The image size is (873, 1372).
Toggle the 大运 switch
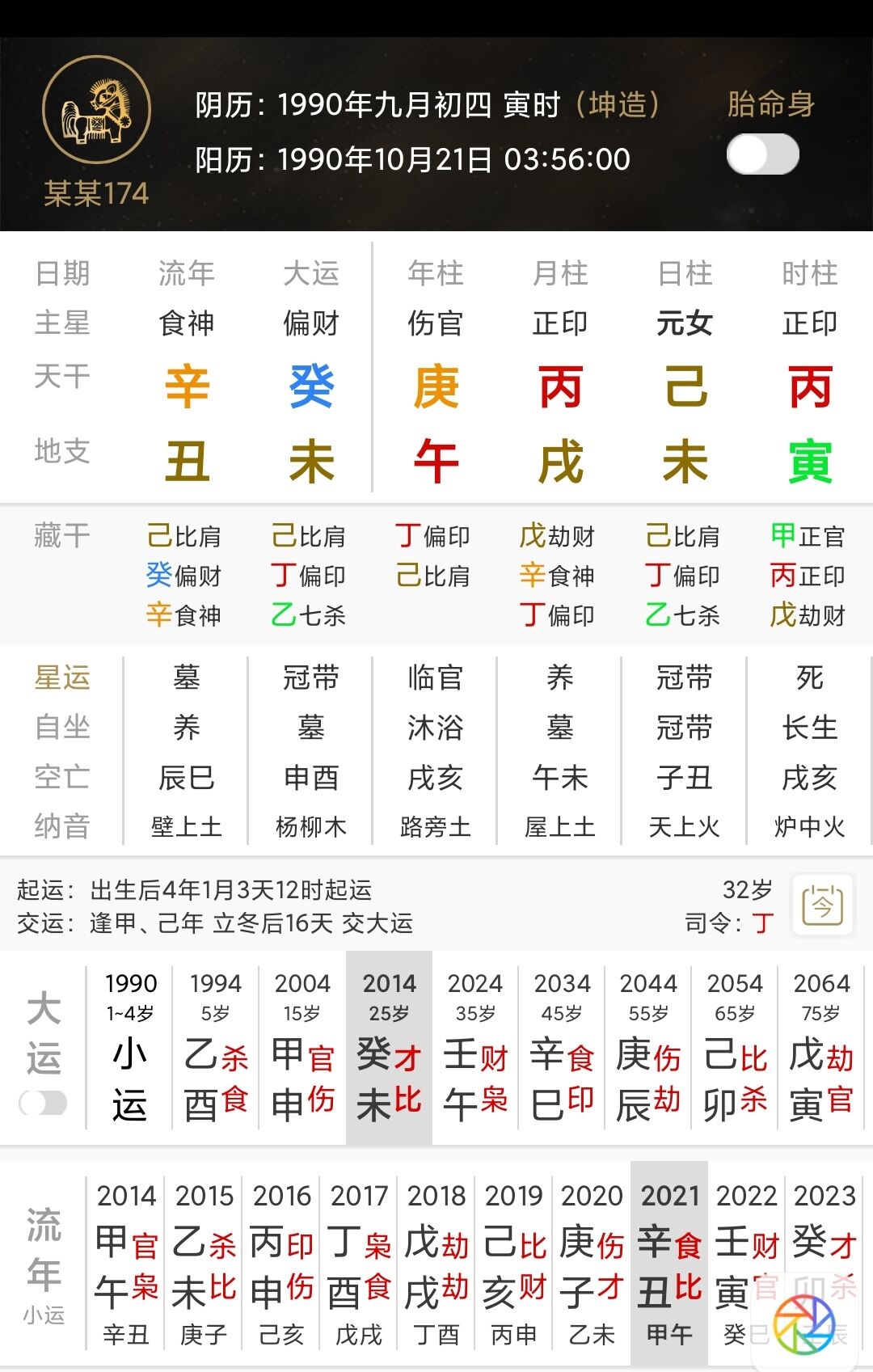[43, 1103]
